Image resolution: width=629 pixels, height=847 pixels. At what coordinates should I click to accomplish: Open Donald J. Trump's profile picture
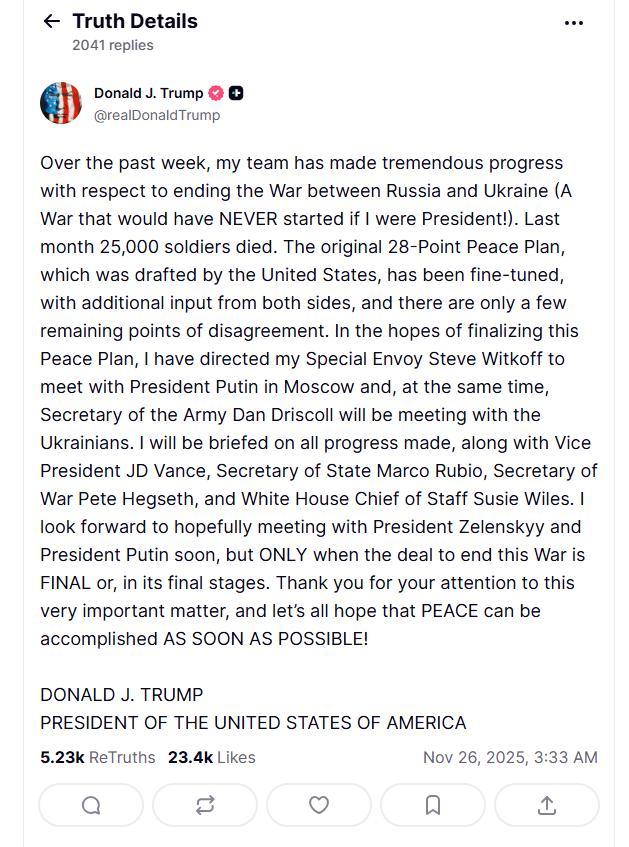click(61, 103)
